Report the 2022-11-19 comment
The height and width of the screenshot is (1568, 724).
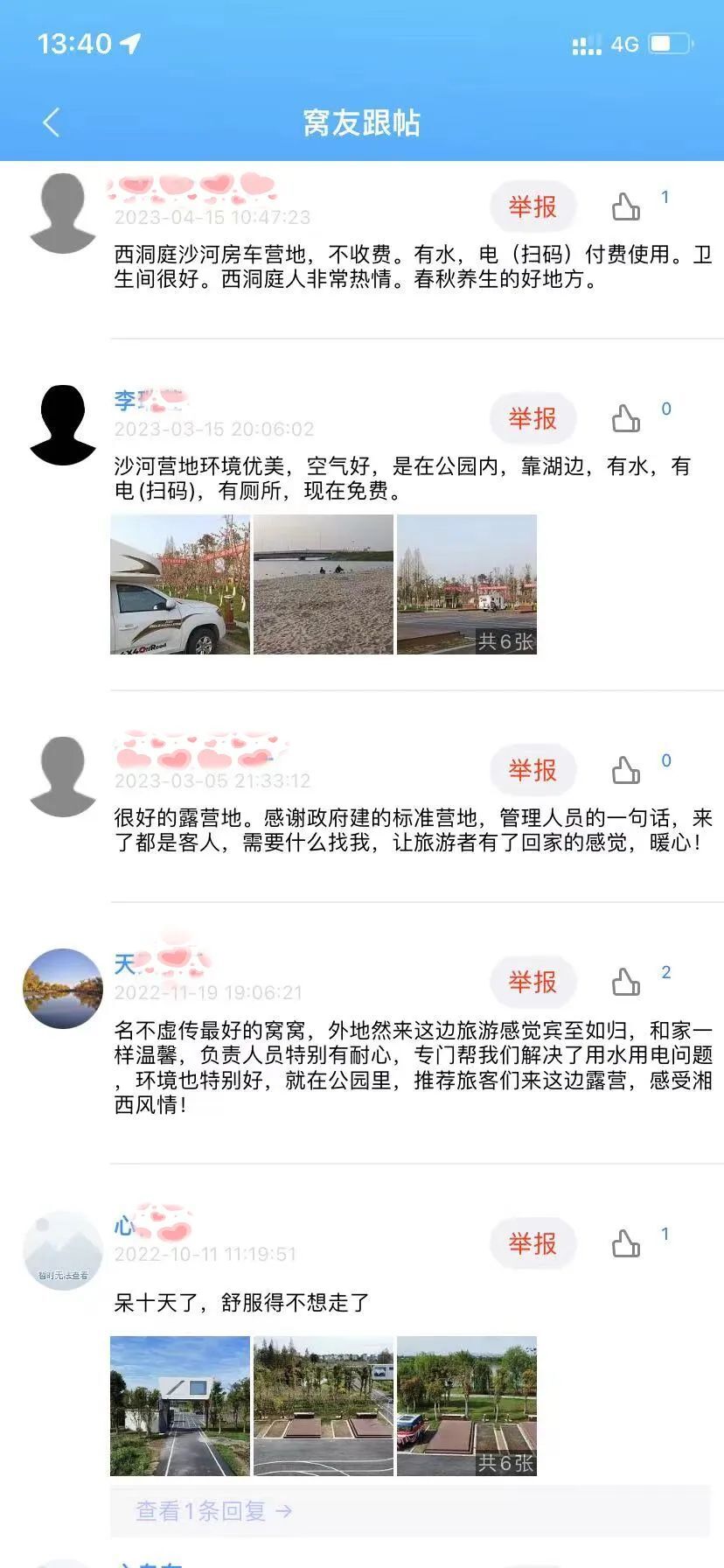pos(533,983)
